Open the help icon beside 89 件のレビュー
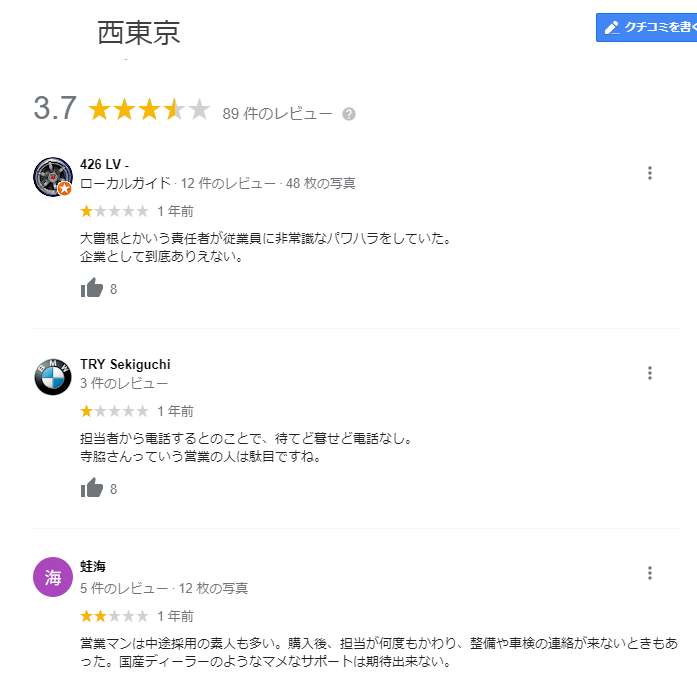This screenshot has width=697, height=681. [x=349, y=114]
